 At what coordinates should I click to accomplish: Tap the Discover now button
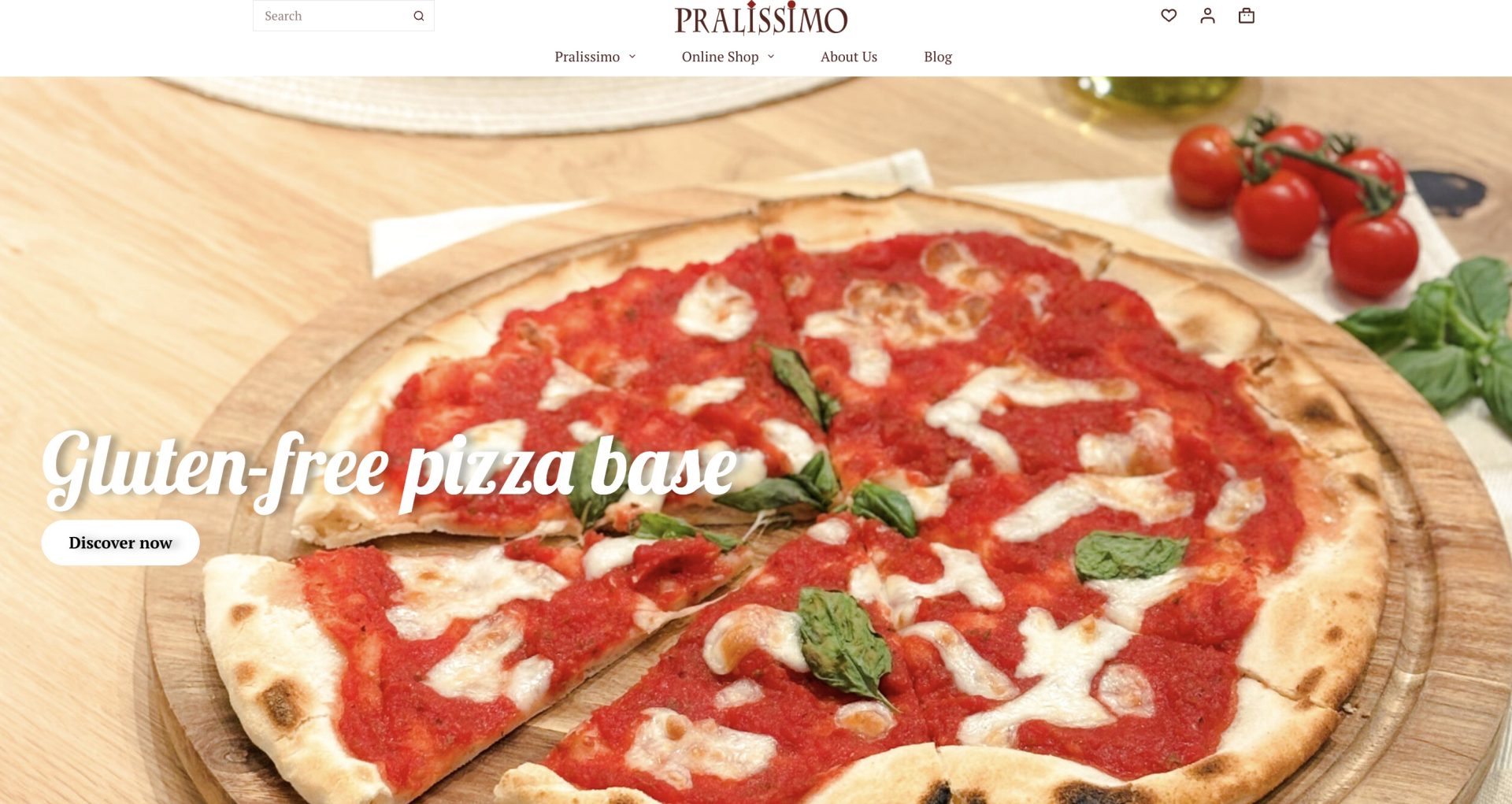pyautogui.click(x=120, y=543)
